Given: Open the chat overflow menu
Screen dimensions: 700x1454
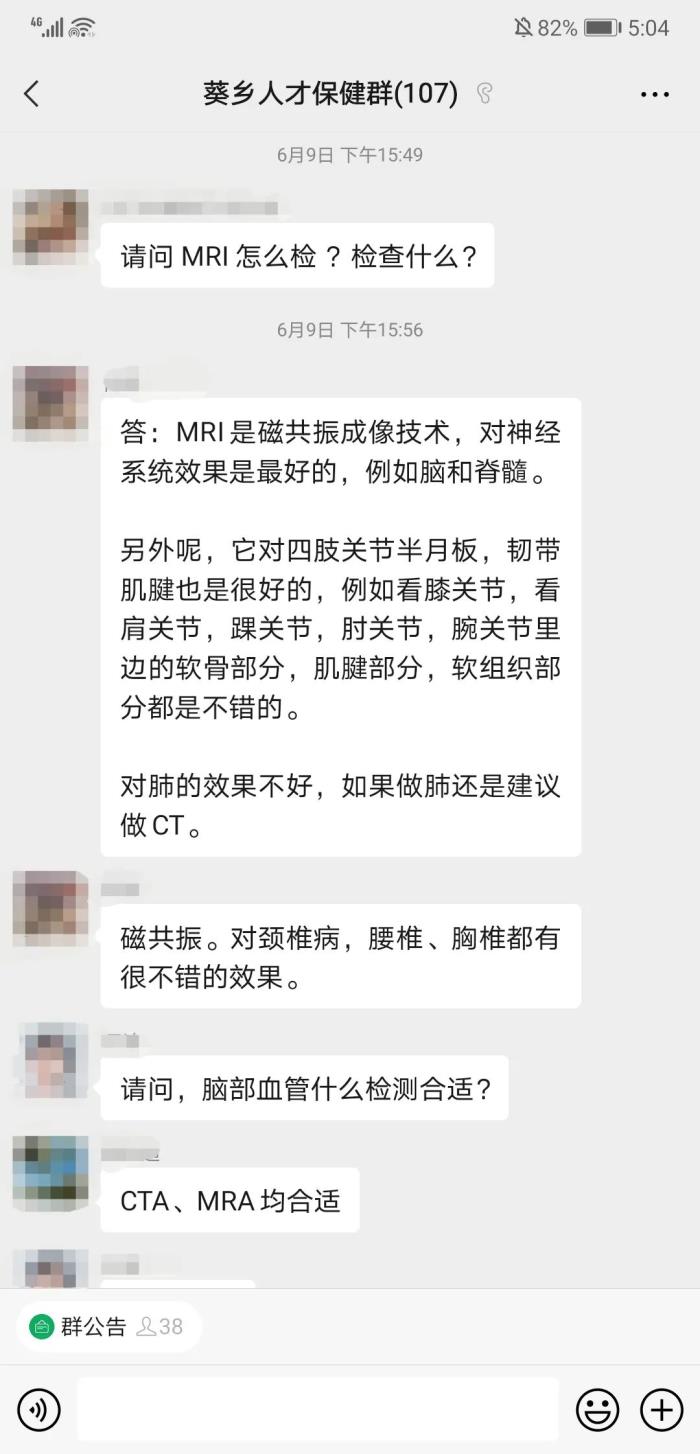Looking at the screenshot, I should click(654, 95).
